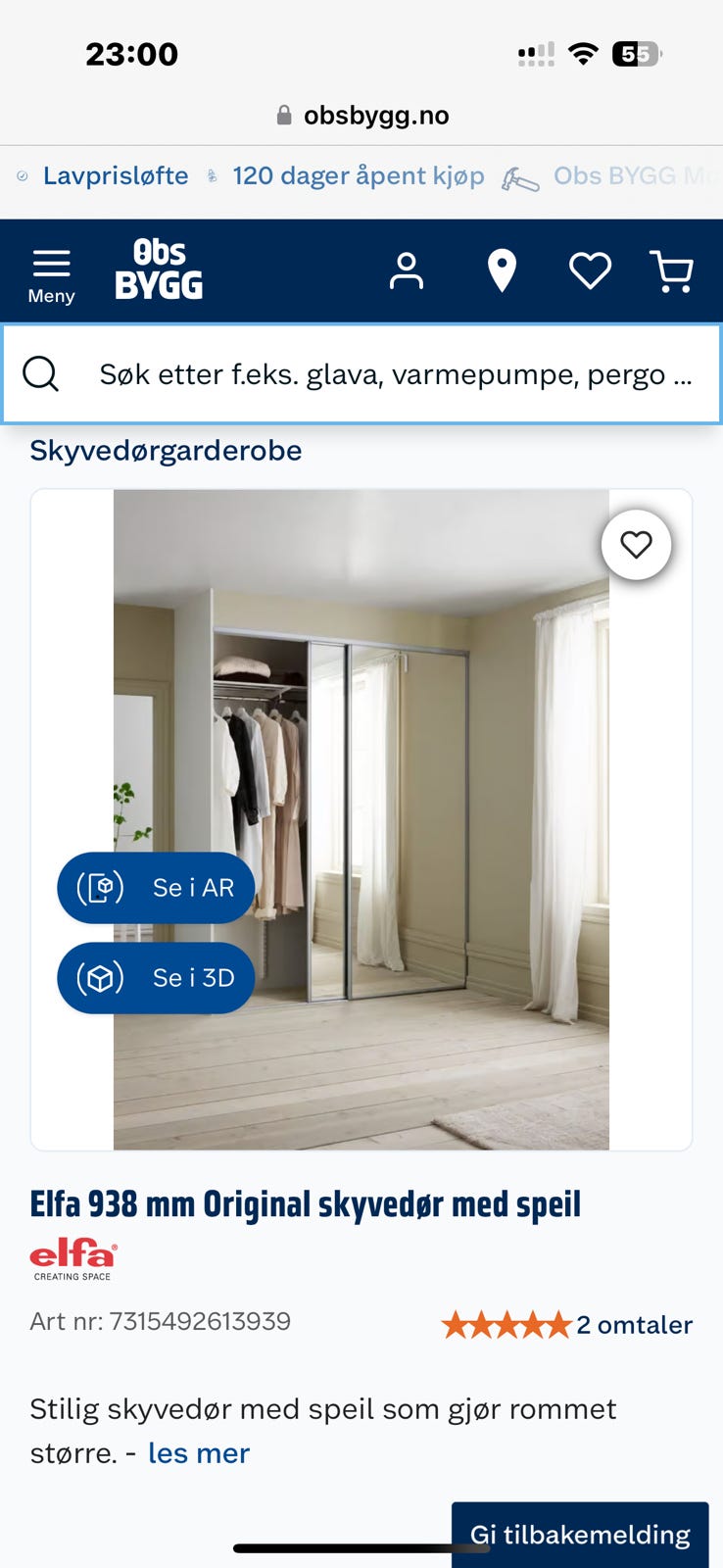Click Gi tilbakemelding at the bottom

coord(581,1534)
